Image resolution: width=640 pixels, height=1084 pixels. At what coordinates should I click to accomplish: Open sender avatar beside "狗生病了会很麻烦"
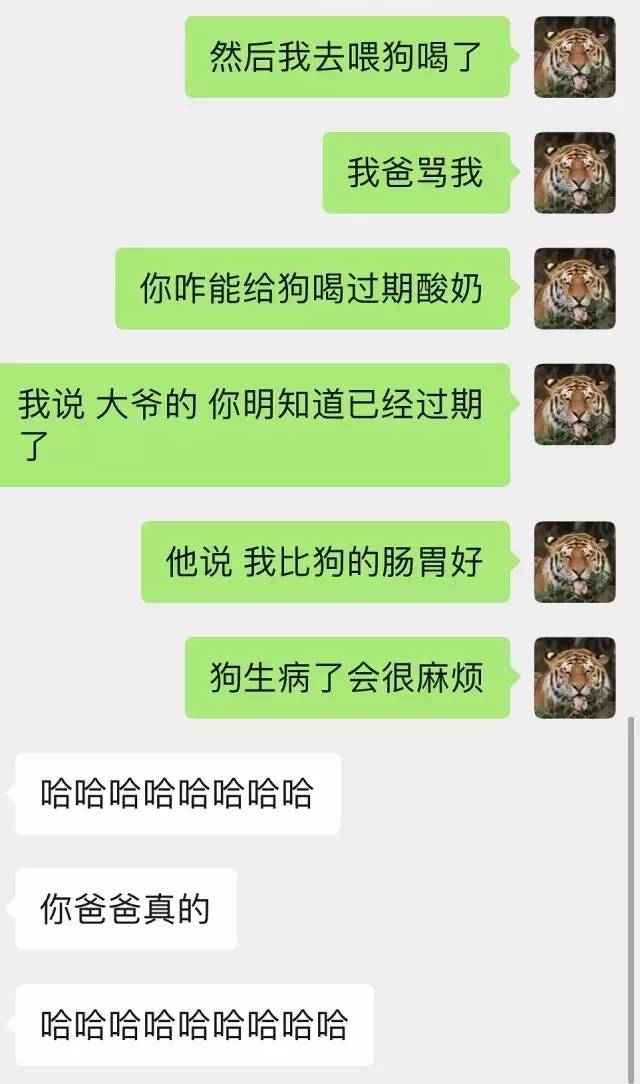[574, 678]
